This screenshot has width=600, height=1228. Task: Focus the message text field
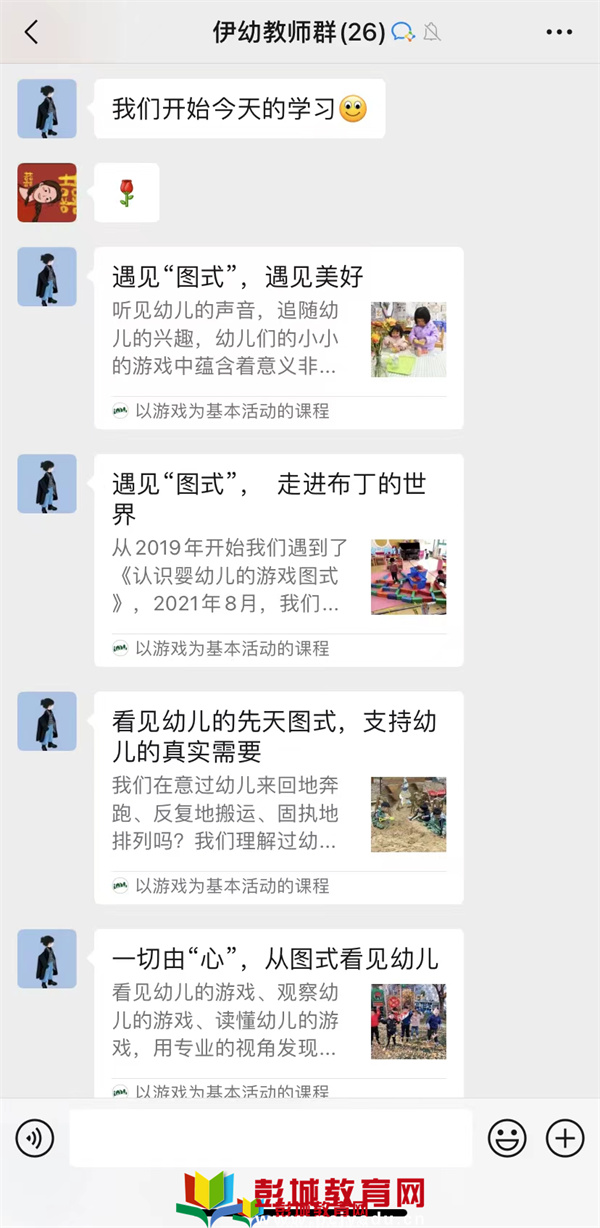(270, 1138)
